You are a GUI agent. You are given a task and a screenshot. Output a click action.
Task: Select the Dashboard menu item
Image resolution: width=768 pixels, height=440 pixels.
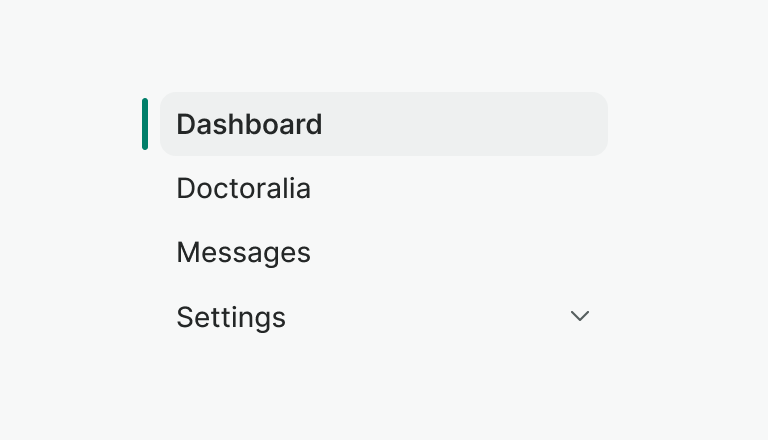pyautogui.click(x=249, y=124)
